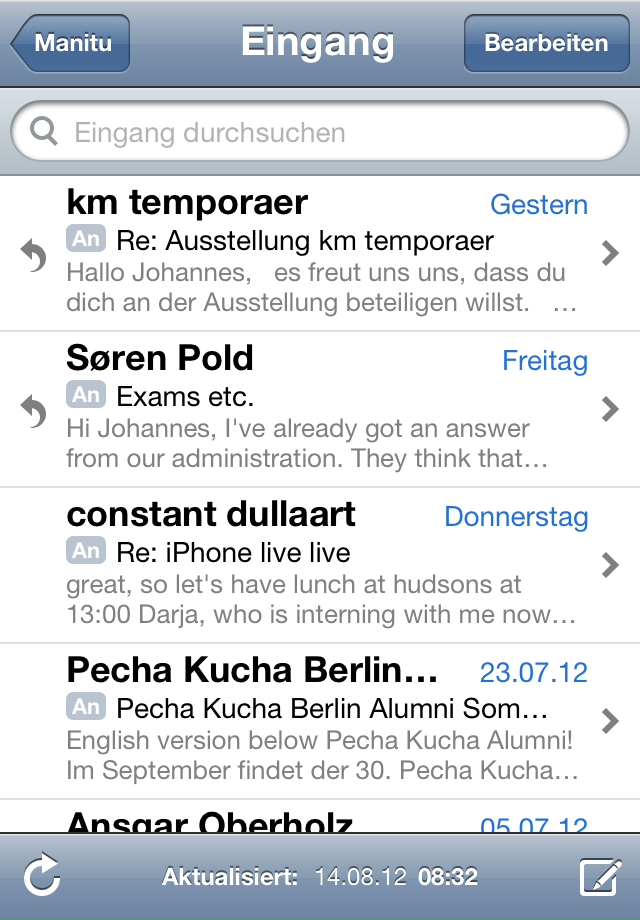Open the Pecha Kucha Berlin email
Viewport: 640px width, 920px height.
(x=320, y=720)
